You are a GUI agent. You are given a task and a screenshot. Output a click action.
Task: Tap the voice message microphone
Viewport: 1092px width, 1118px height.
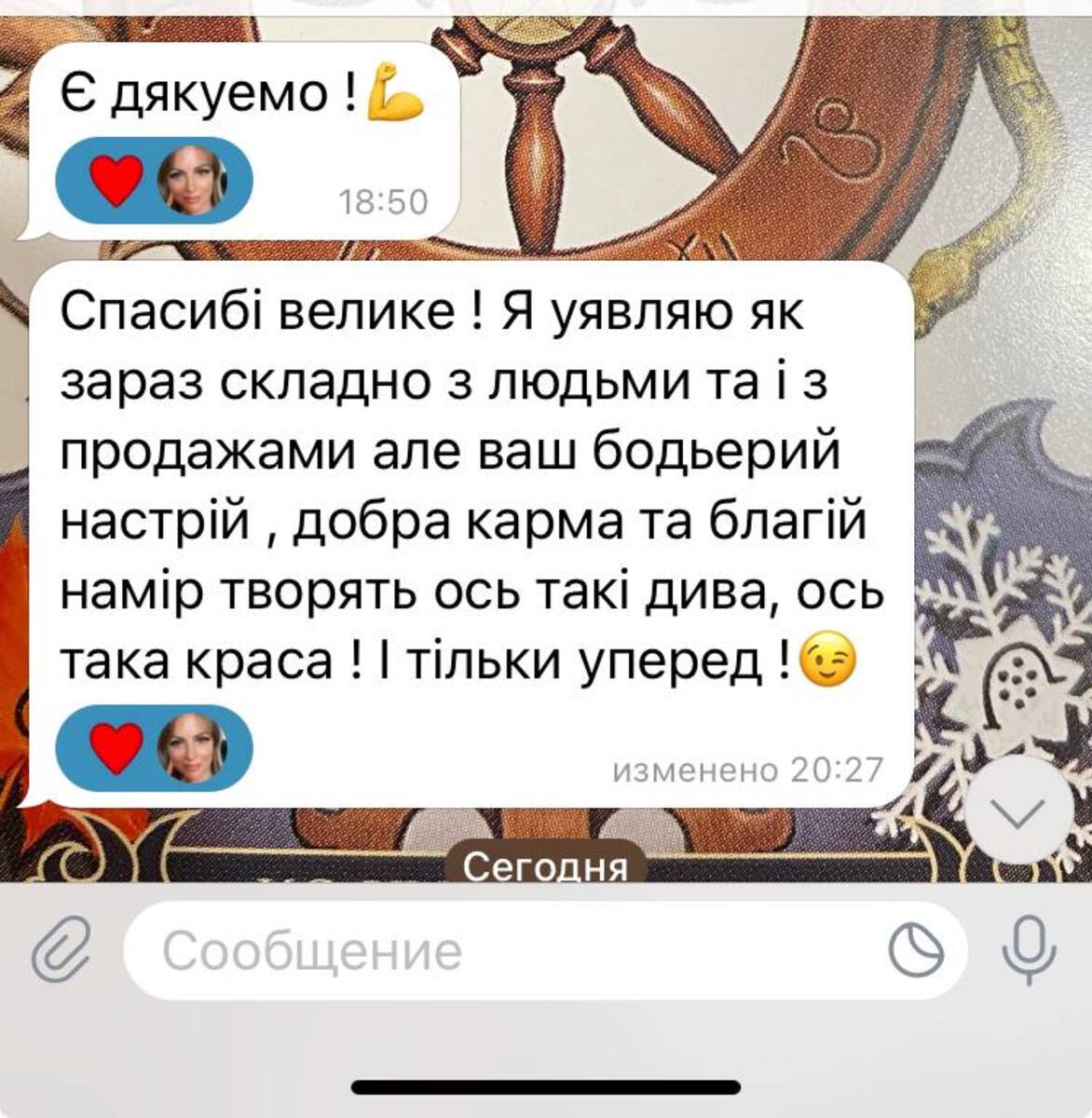1029,950
